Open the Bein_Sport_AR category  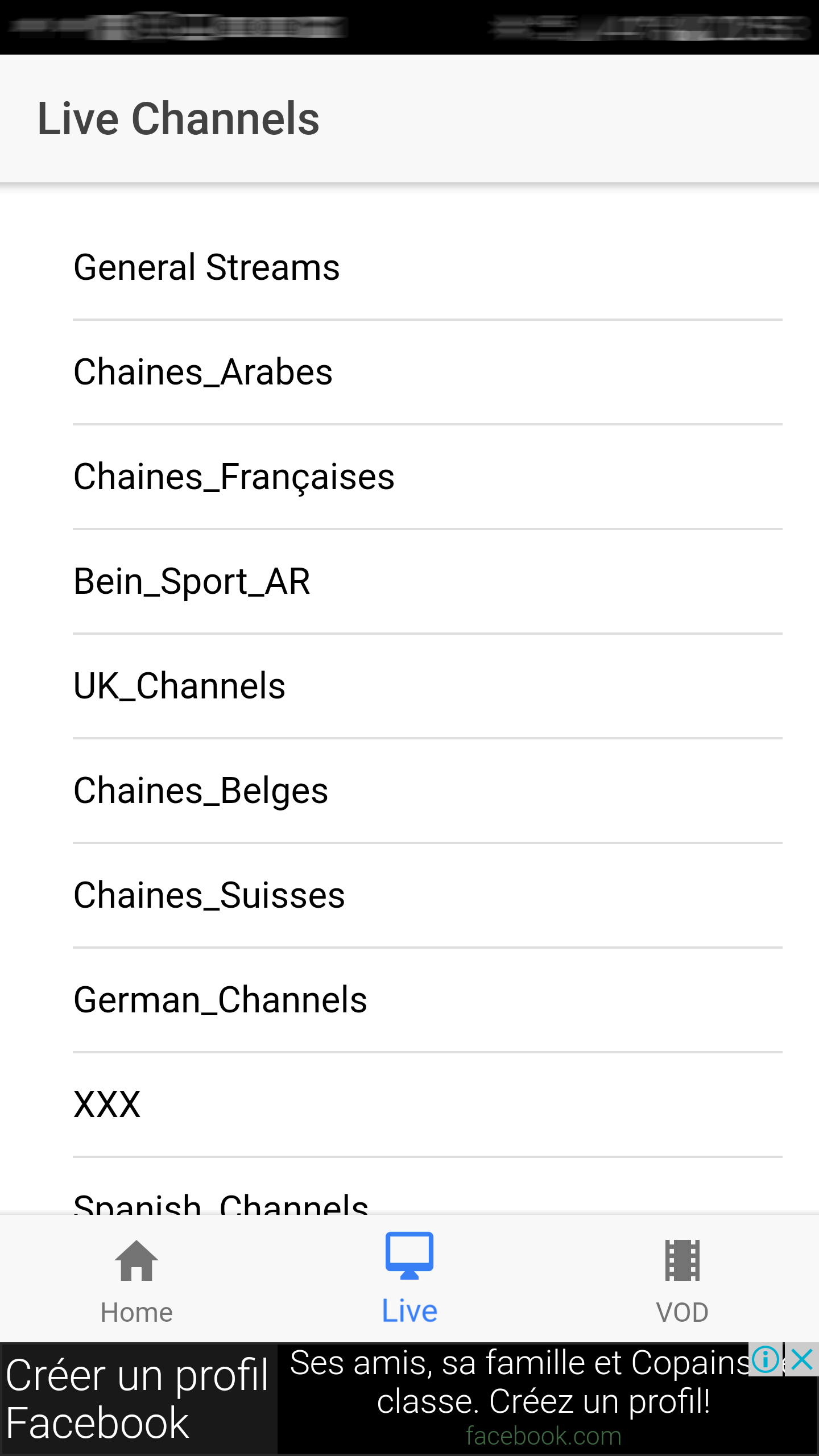[192, 581]
